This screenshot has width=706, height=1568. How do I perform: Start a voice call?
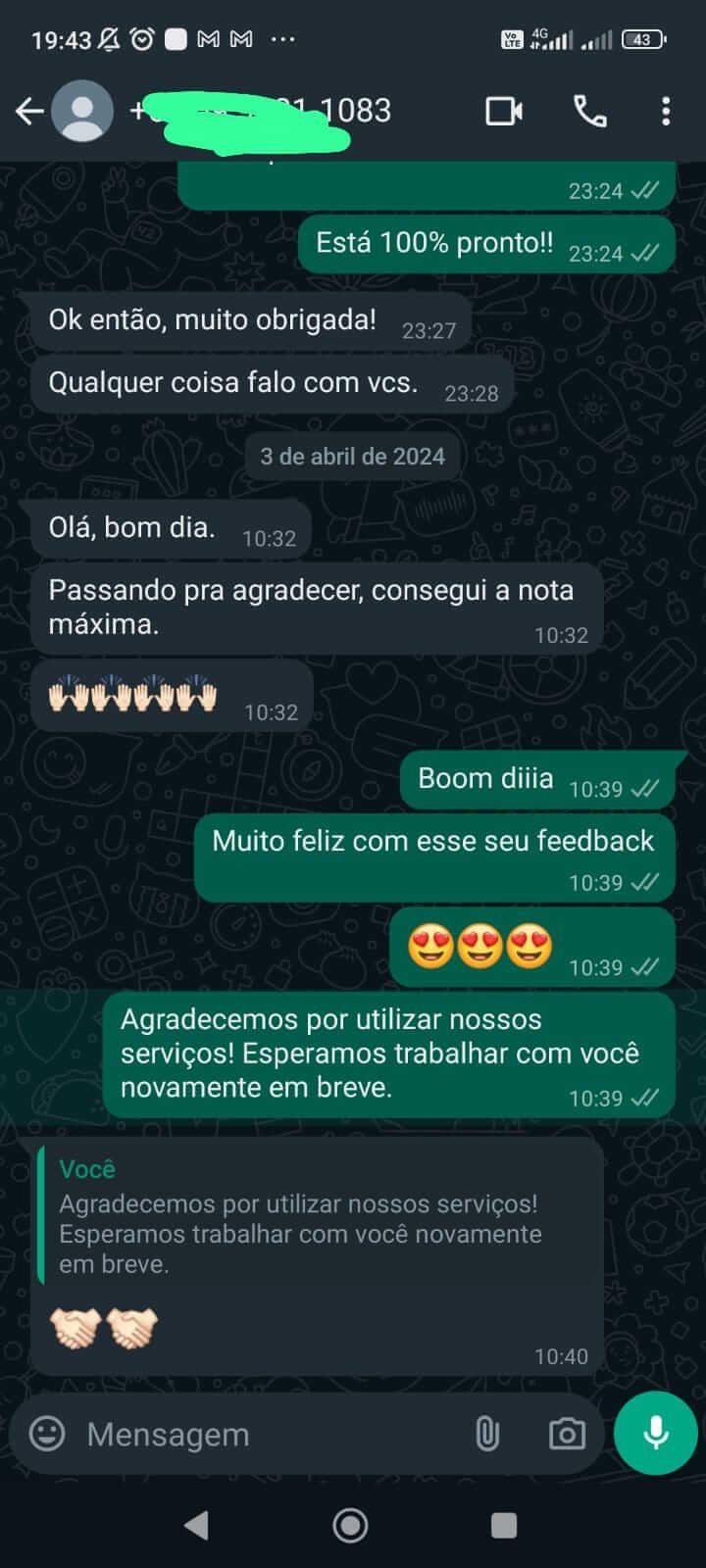click(589, 112)
